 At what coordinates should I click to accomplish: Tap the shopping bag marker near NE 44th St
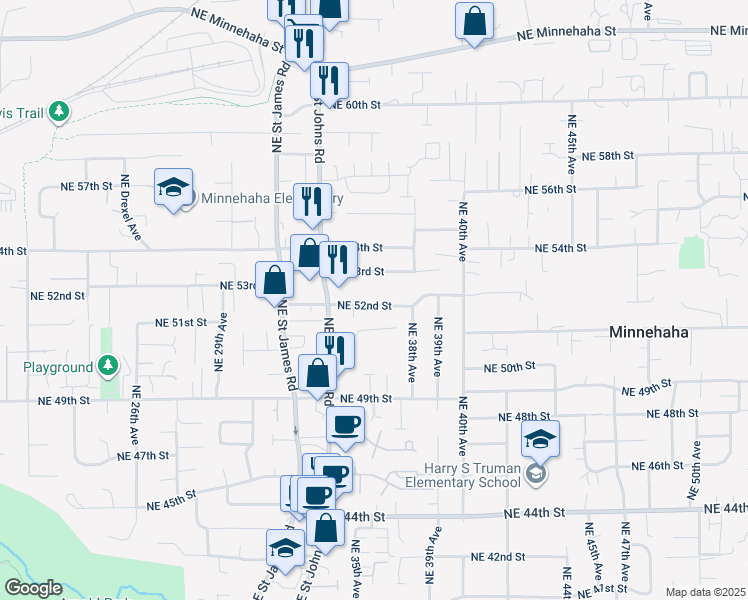(325, 530)
